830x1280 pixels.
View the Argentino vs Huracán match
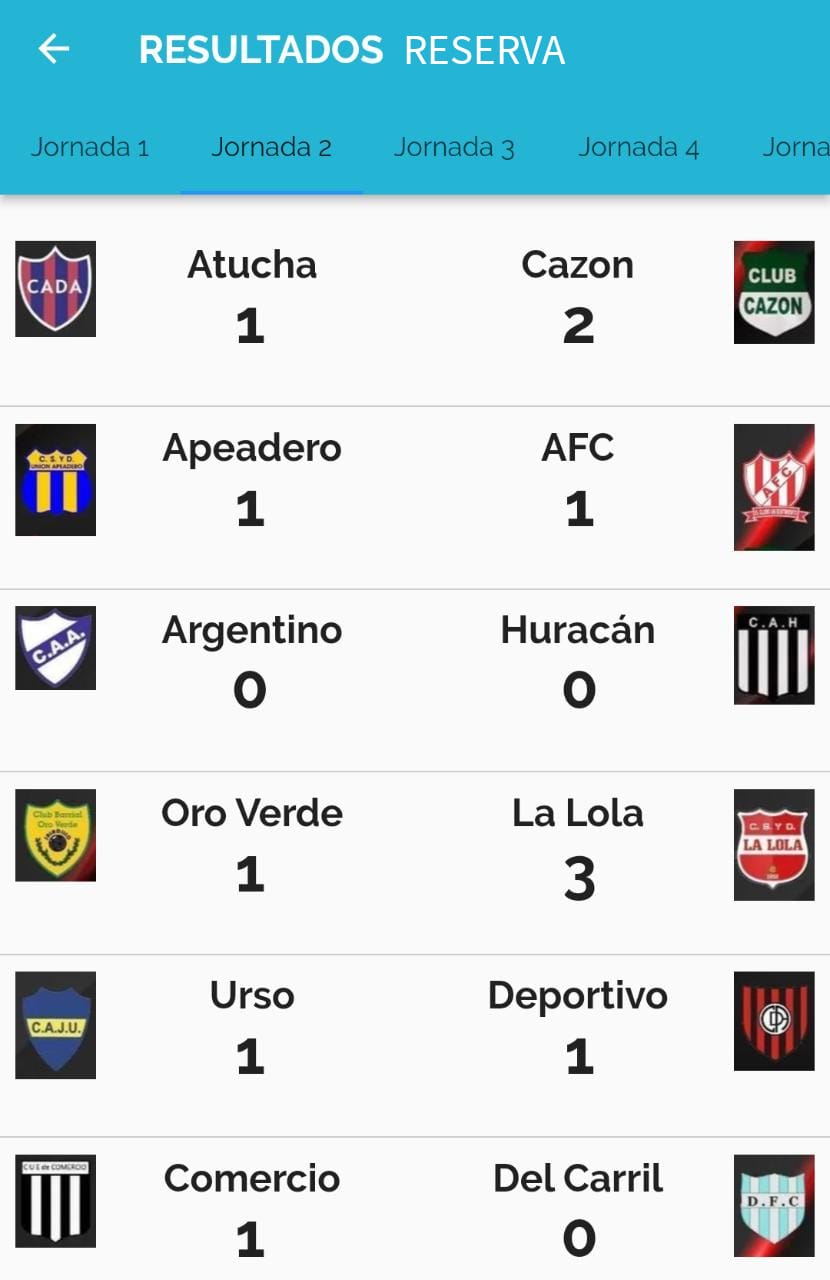coord(415,662)
